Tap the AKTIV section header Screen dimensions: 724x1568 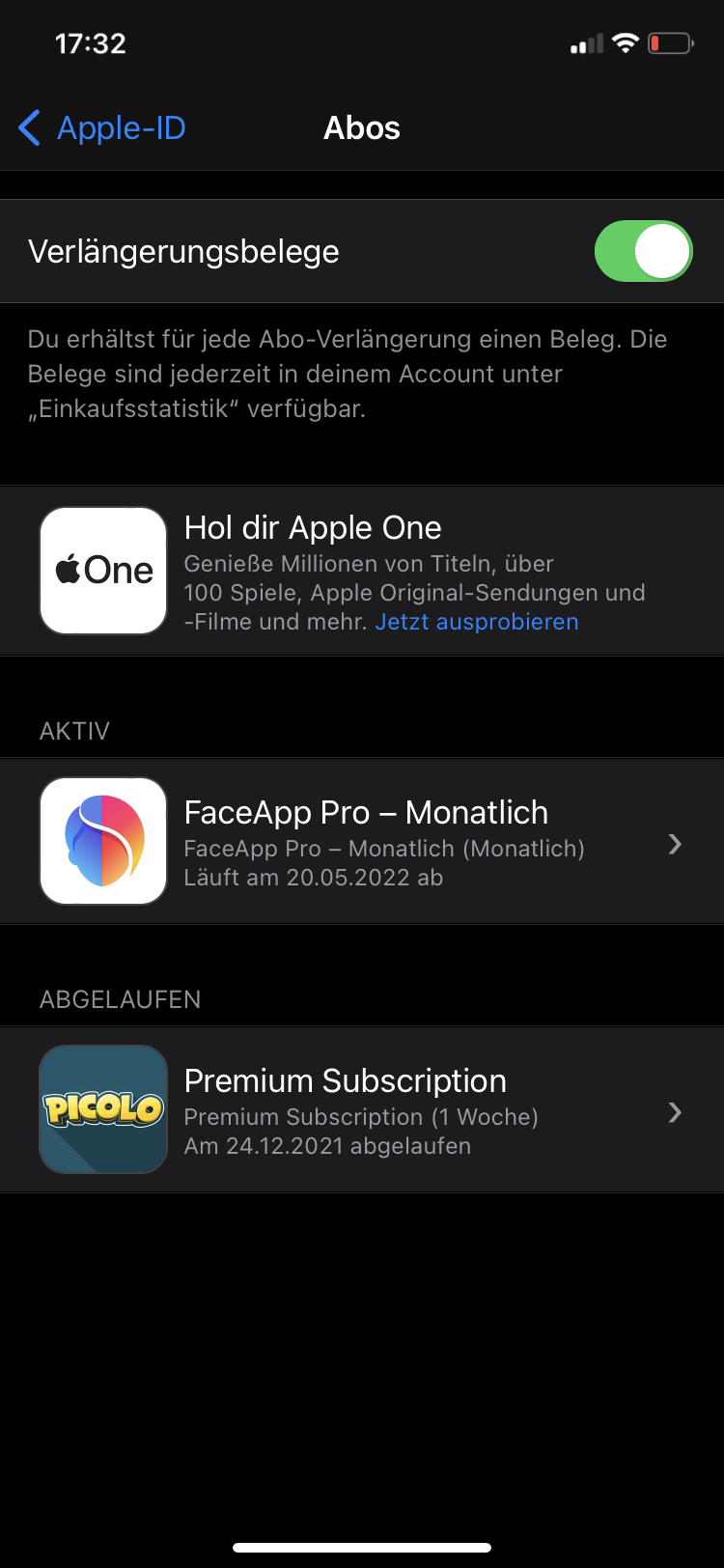pyautogui.click(x=74, y=731)
